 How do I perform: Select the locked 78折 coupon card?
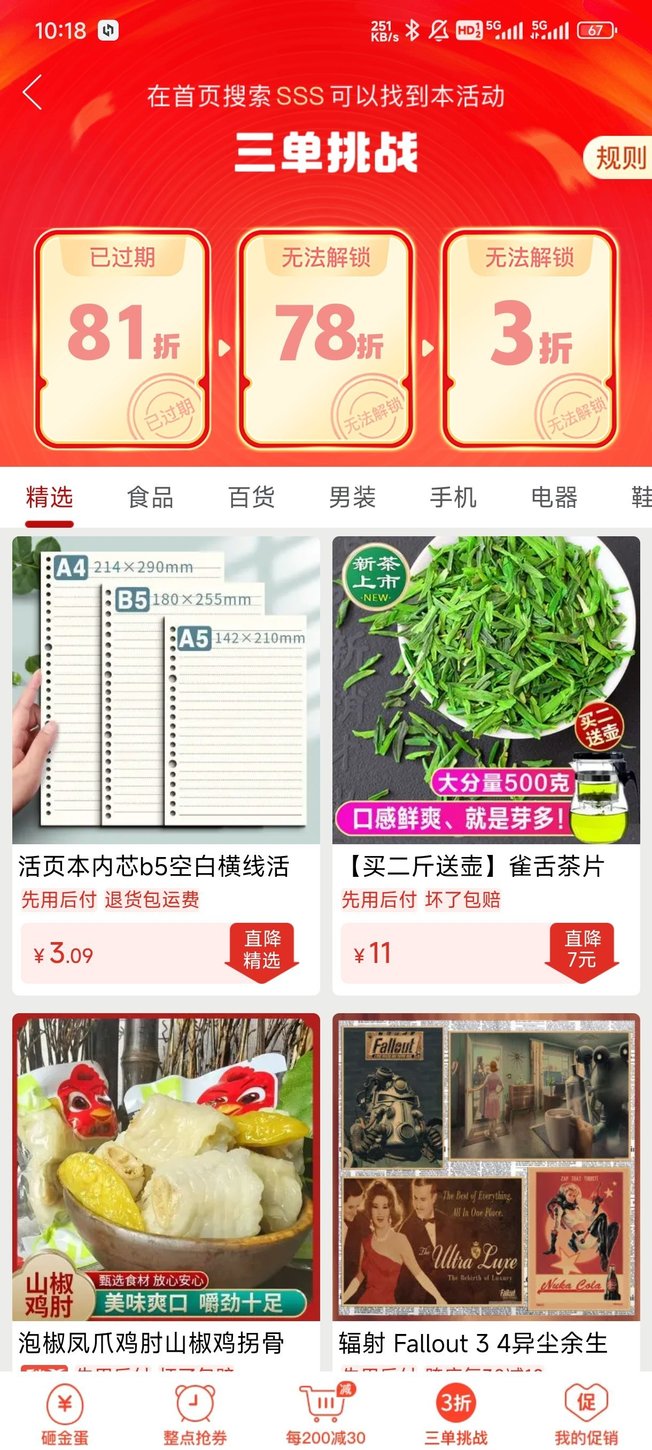pyautogui.click(x=326, y=338)
